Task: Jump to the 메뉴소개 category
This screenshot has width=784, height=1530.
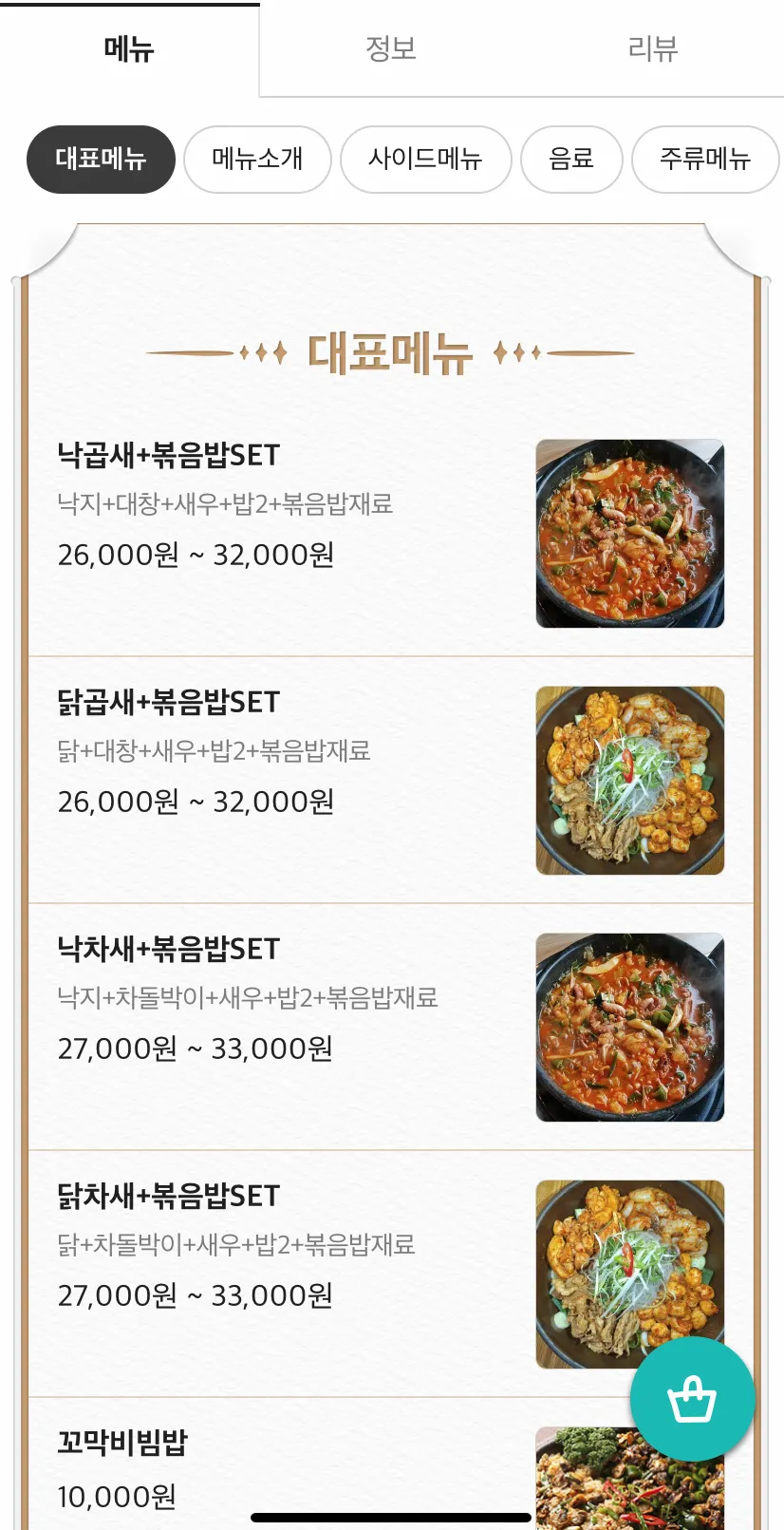Action: point(257,159)
